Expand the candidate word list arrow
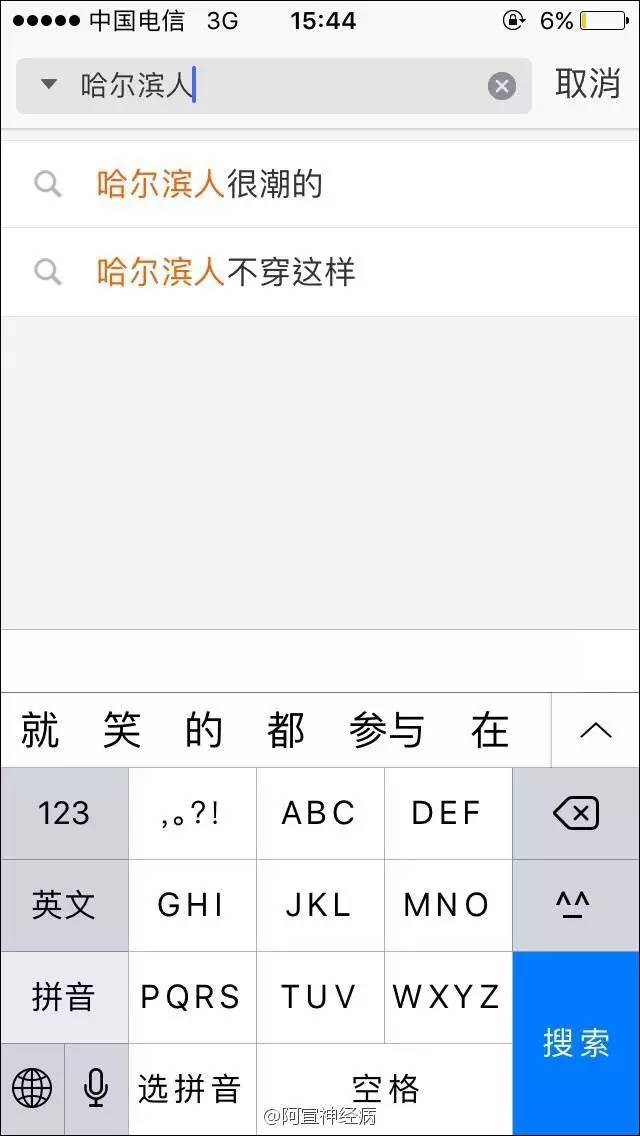Image resolution: width=640 pixels, height=1136 pixels. pos(596,731)
